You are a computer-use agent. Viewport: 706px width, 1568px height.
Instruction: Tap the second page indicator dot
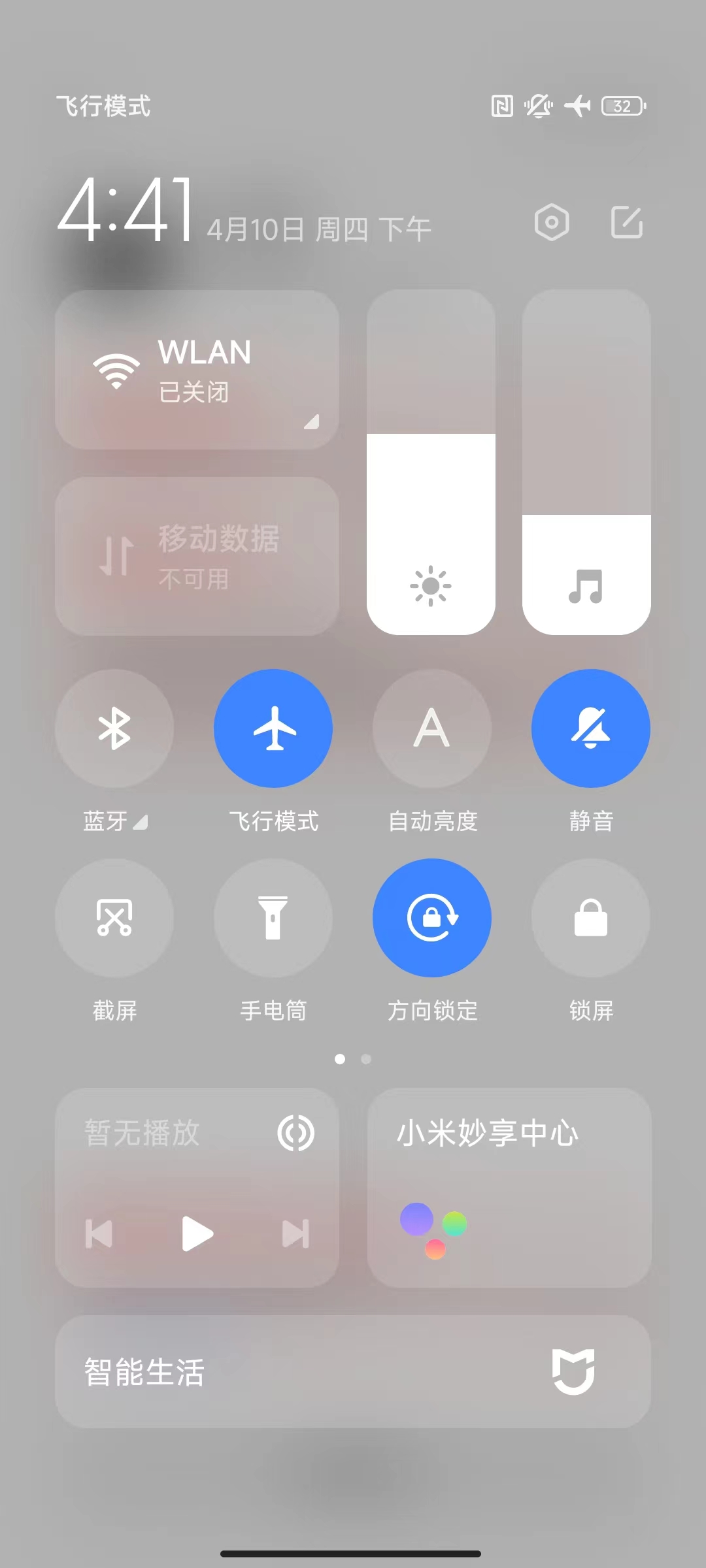click(366, 1059)
